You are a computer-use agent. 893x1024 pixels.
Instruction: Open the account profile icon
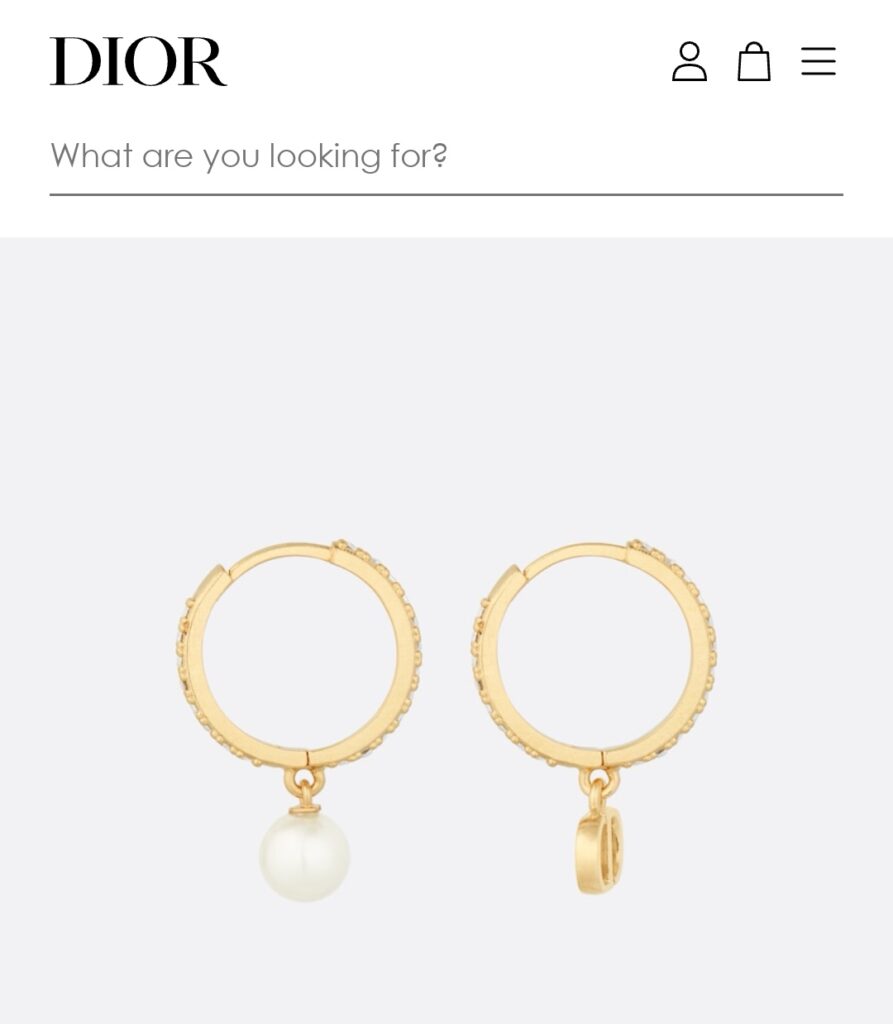tap(689, 62)
